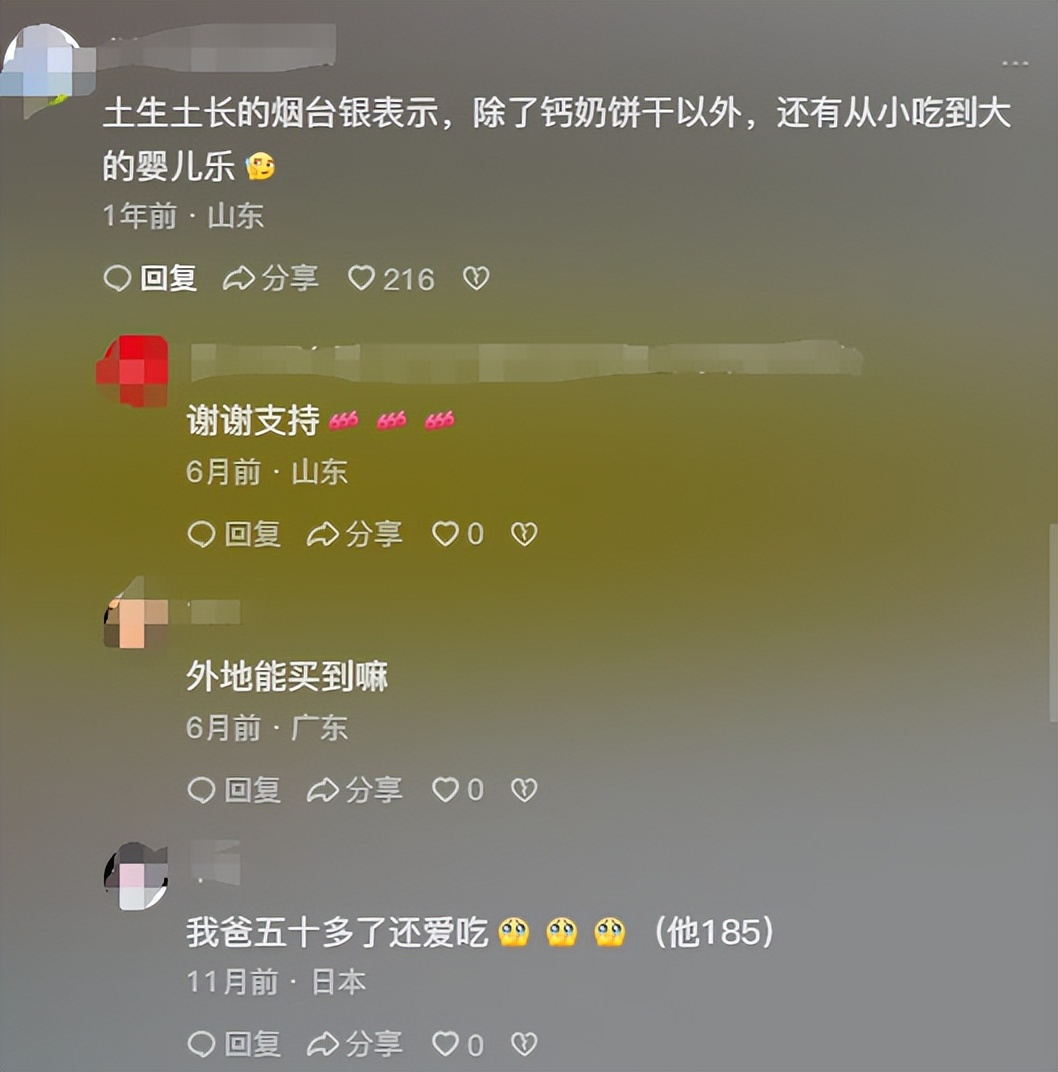This screenshot has height=1072, width=1058.
Task: Share the 我爸五十多了 comment
Action: click(x=354, y=1045)
